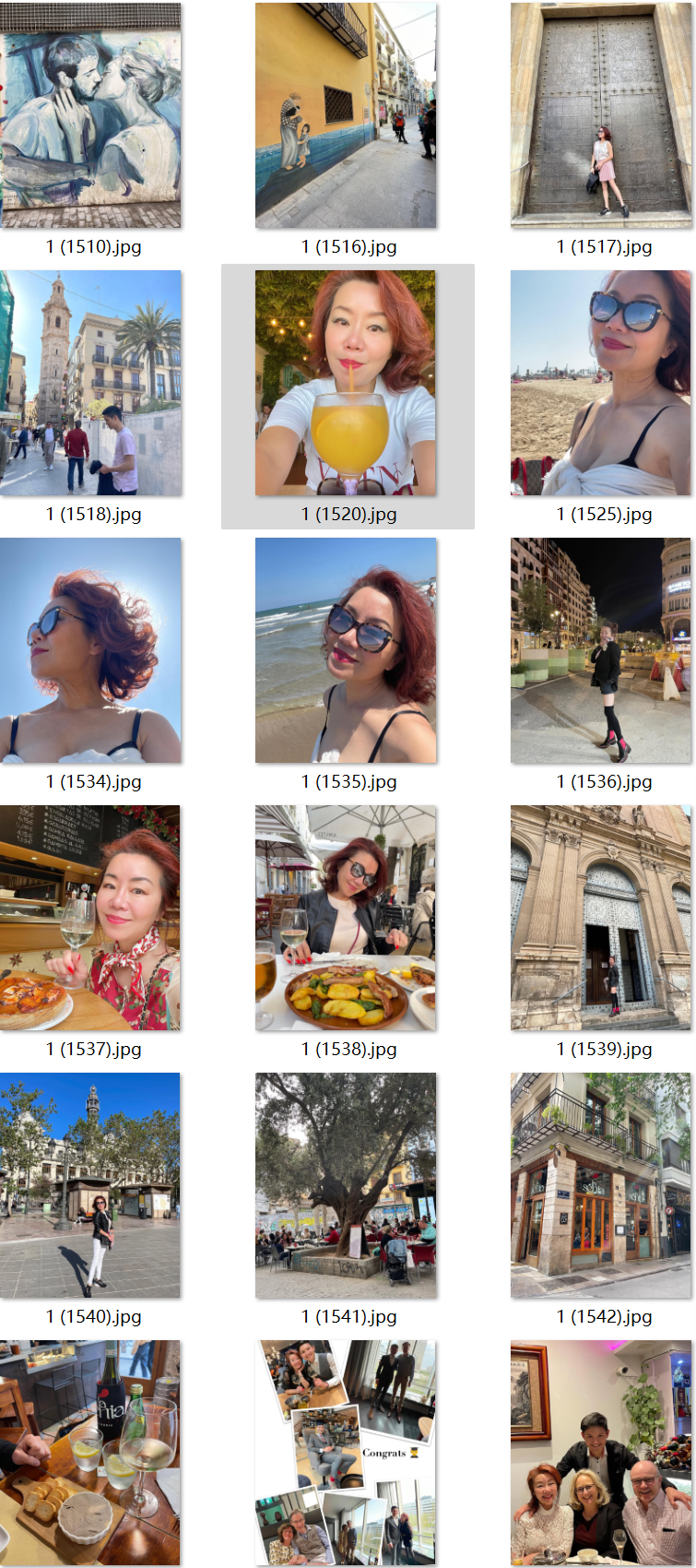The width and height of the screenshot is (696, 1568).
Task: Open the night photo 1 (1536).jpg
Action: 601,650
